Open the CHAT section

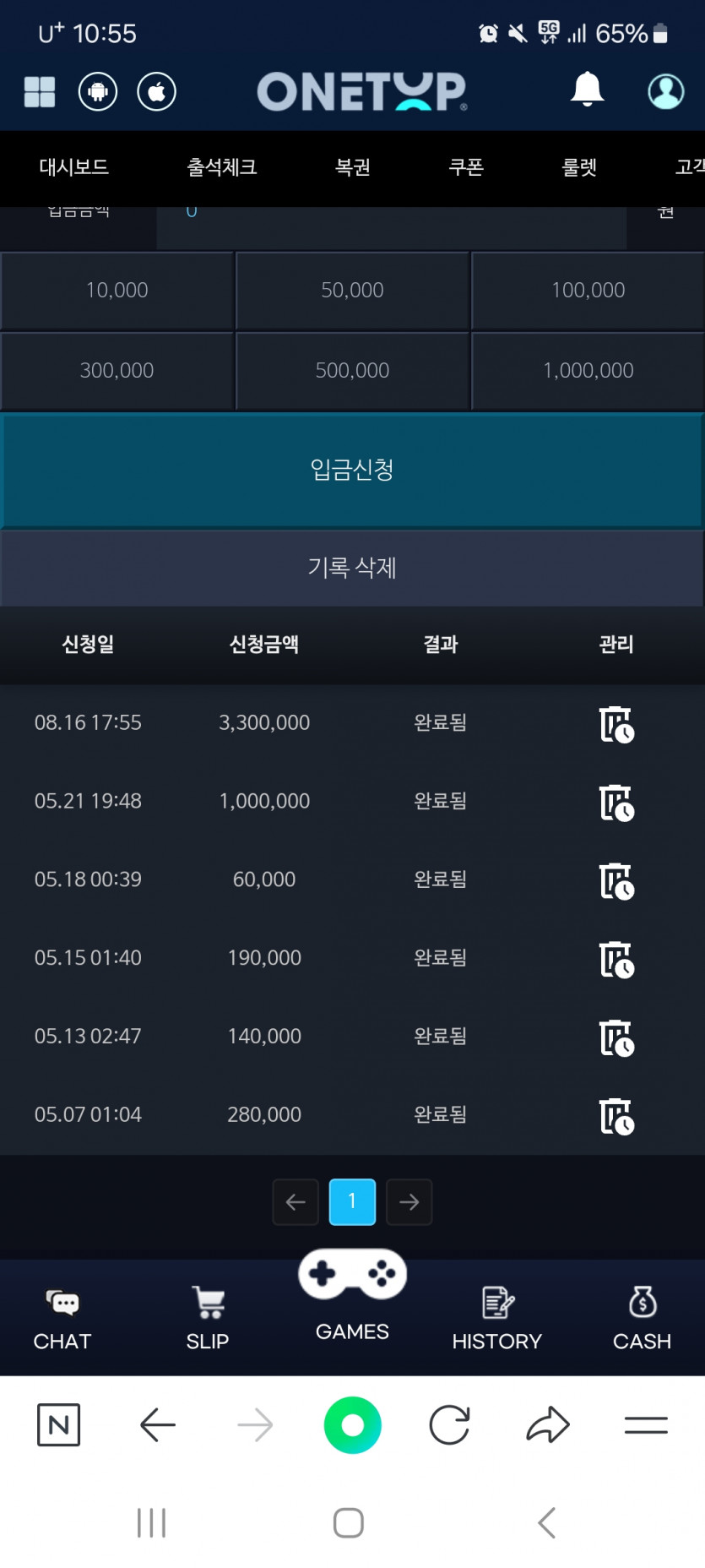[62, 1320]
